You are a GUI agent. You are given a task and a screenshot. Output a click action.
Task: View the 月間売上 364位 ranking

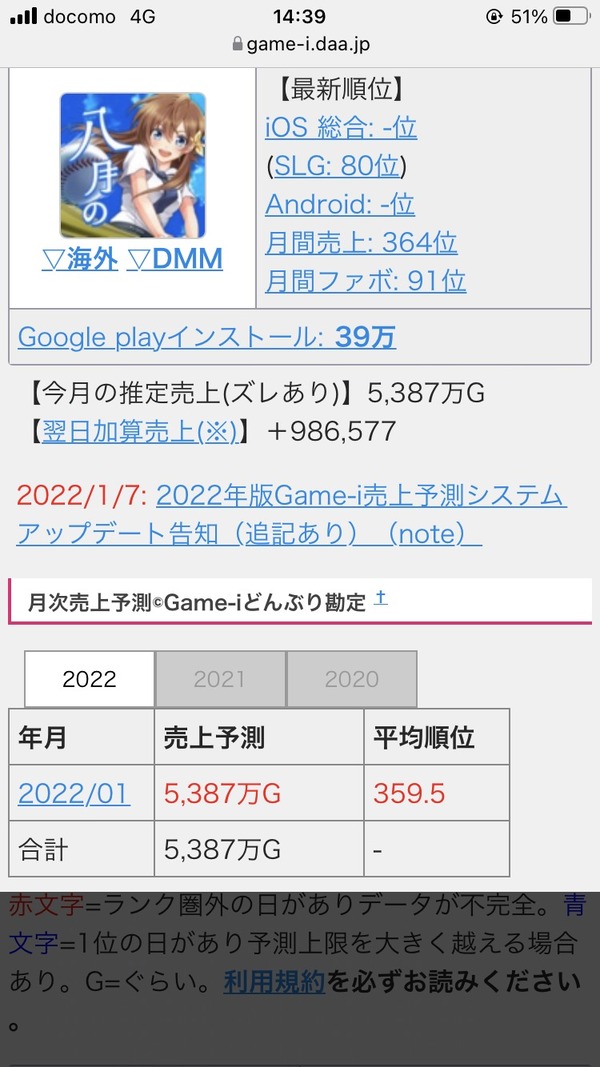[x=361, y=242]
